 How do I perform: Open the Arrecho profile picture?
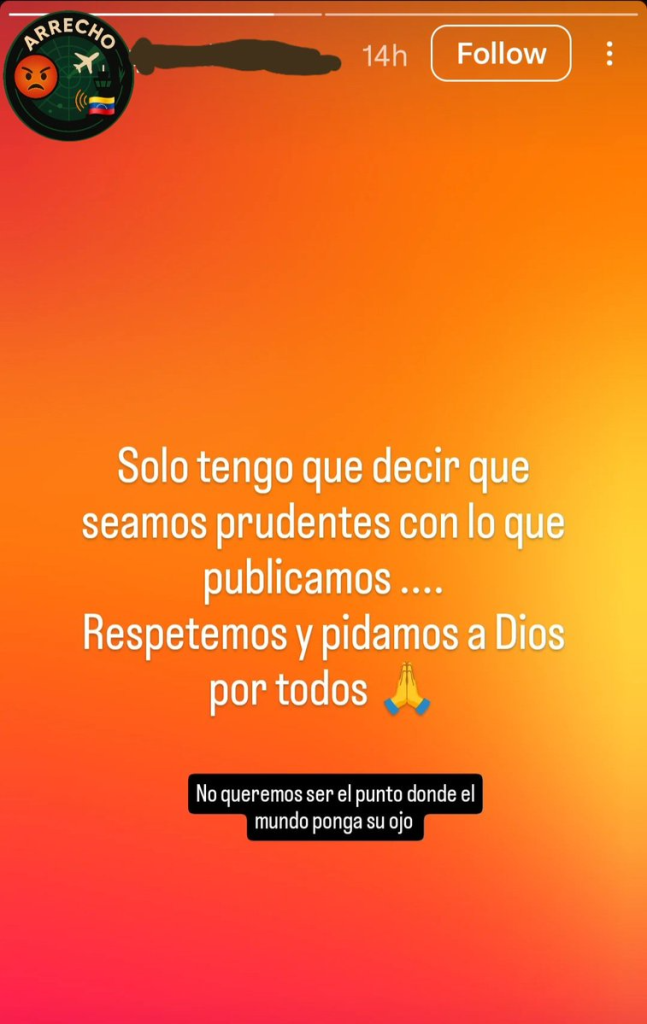click(67, 76)
